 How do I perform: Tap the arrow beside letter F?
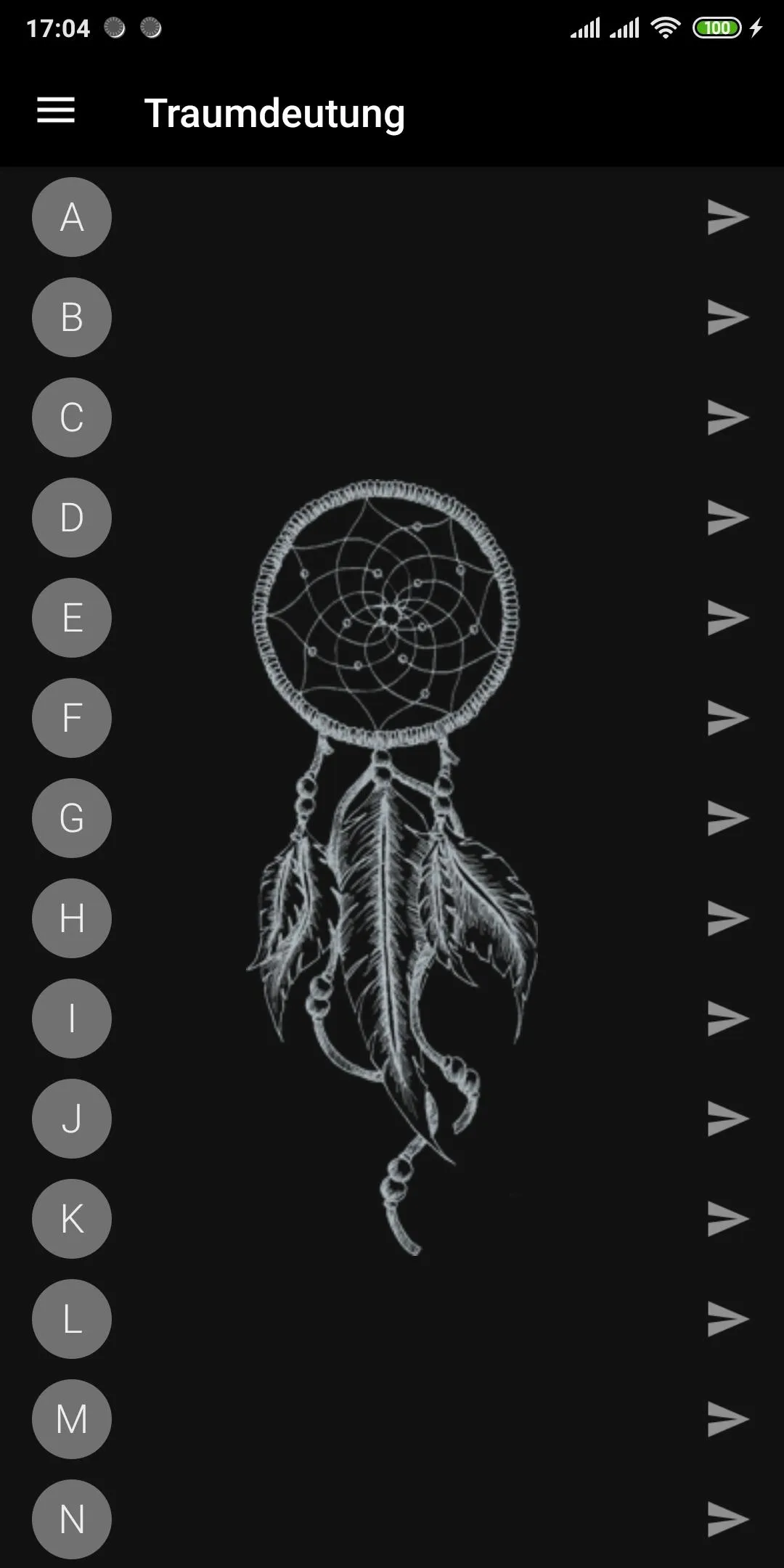click(727, 718)
